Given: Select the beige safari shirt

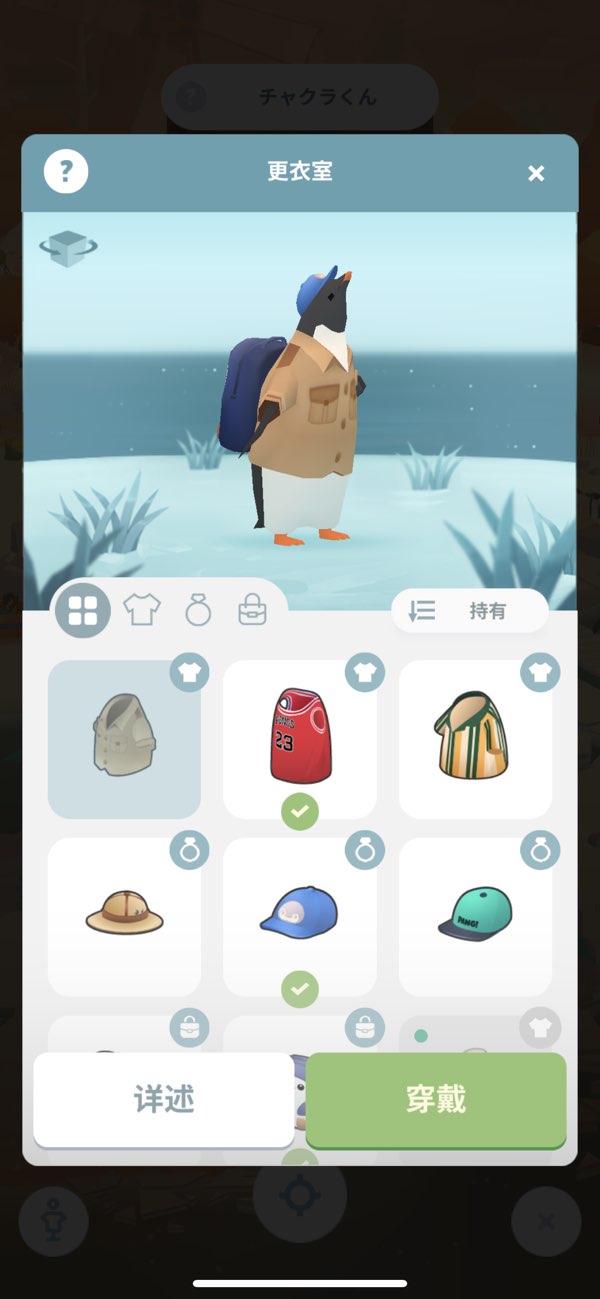Looking at the screenshot, I should click(124, 739).
